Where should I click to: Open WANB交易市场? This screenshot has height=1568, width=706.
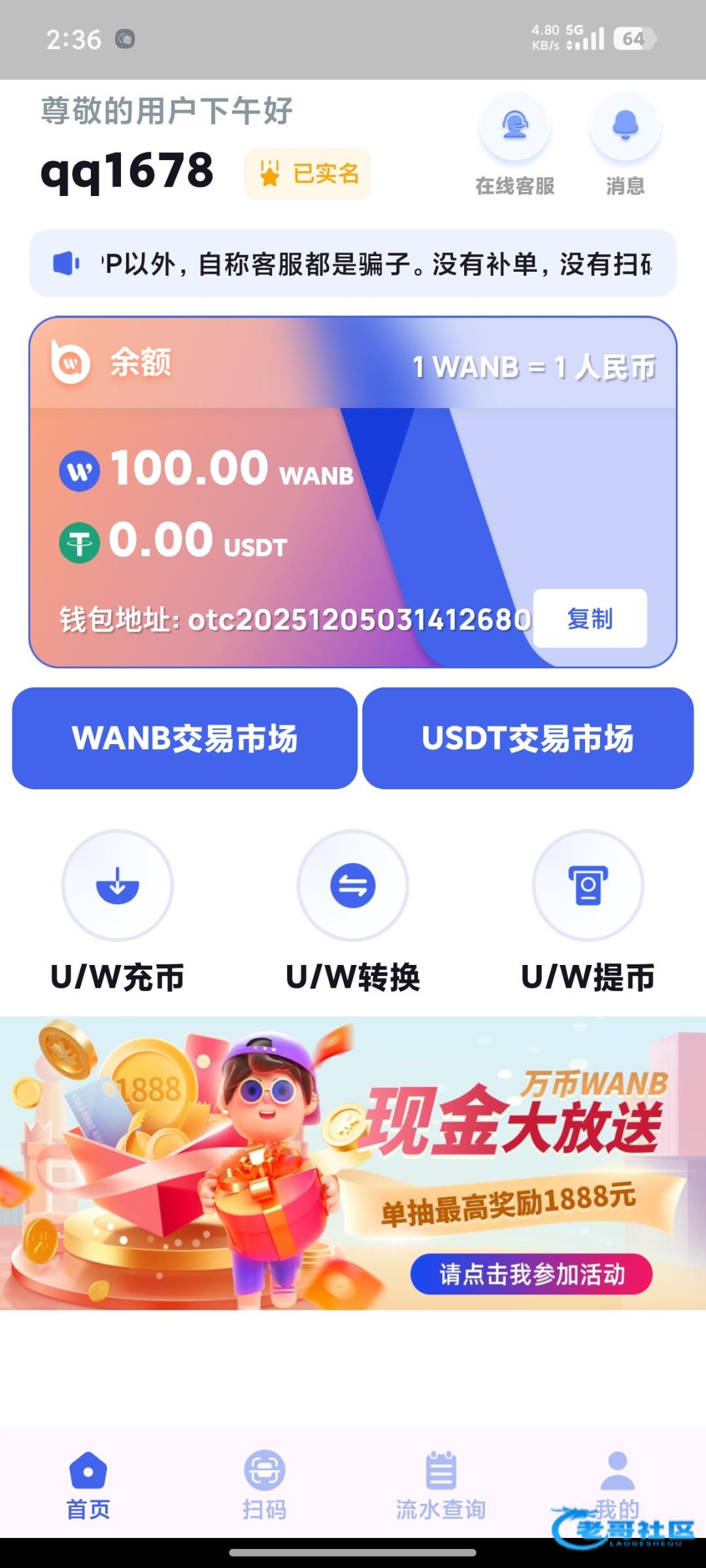click(184, 738)
